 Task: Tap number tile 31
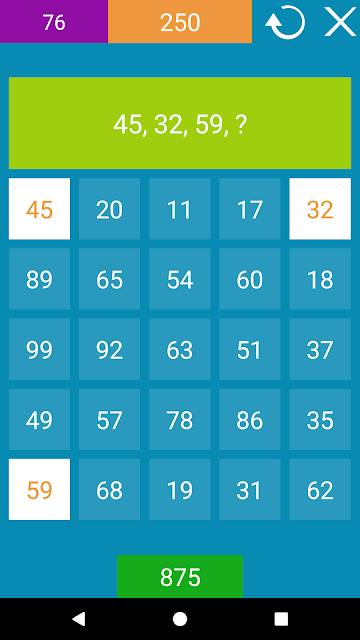(x=250, y=489)
